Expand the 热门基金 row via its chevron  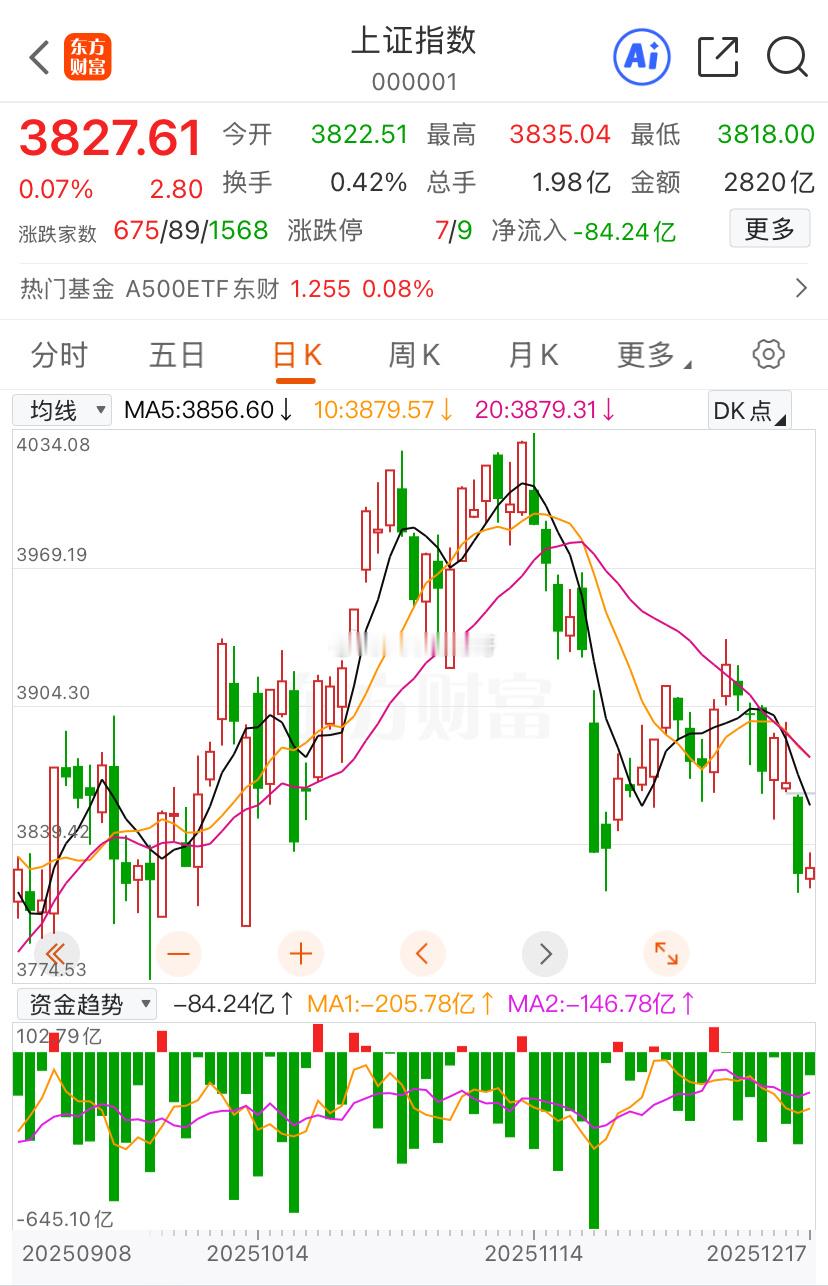801,287
